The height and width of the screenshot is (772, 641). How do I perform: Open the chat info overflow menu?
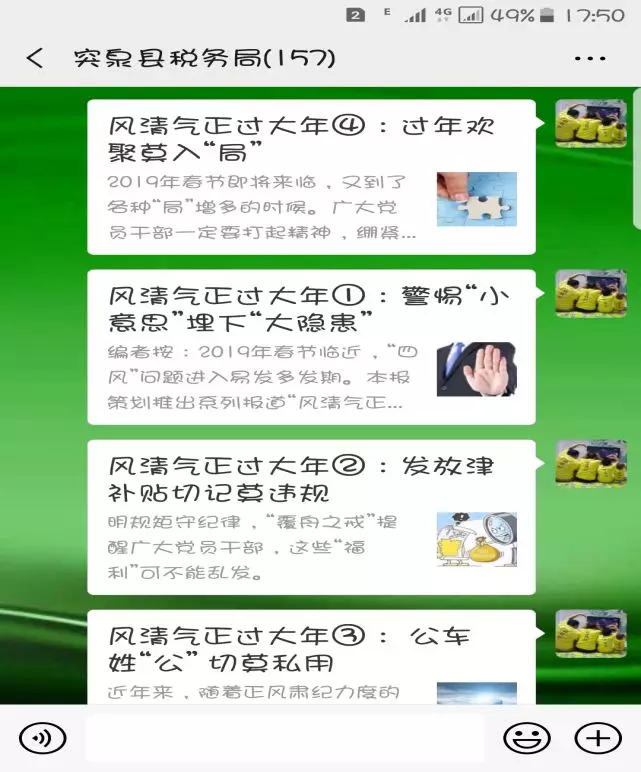coord(590,58)
